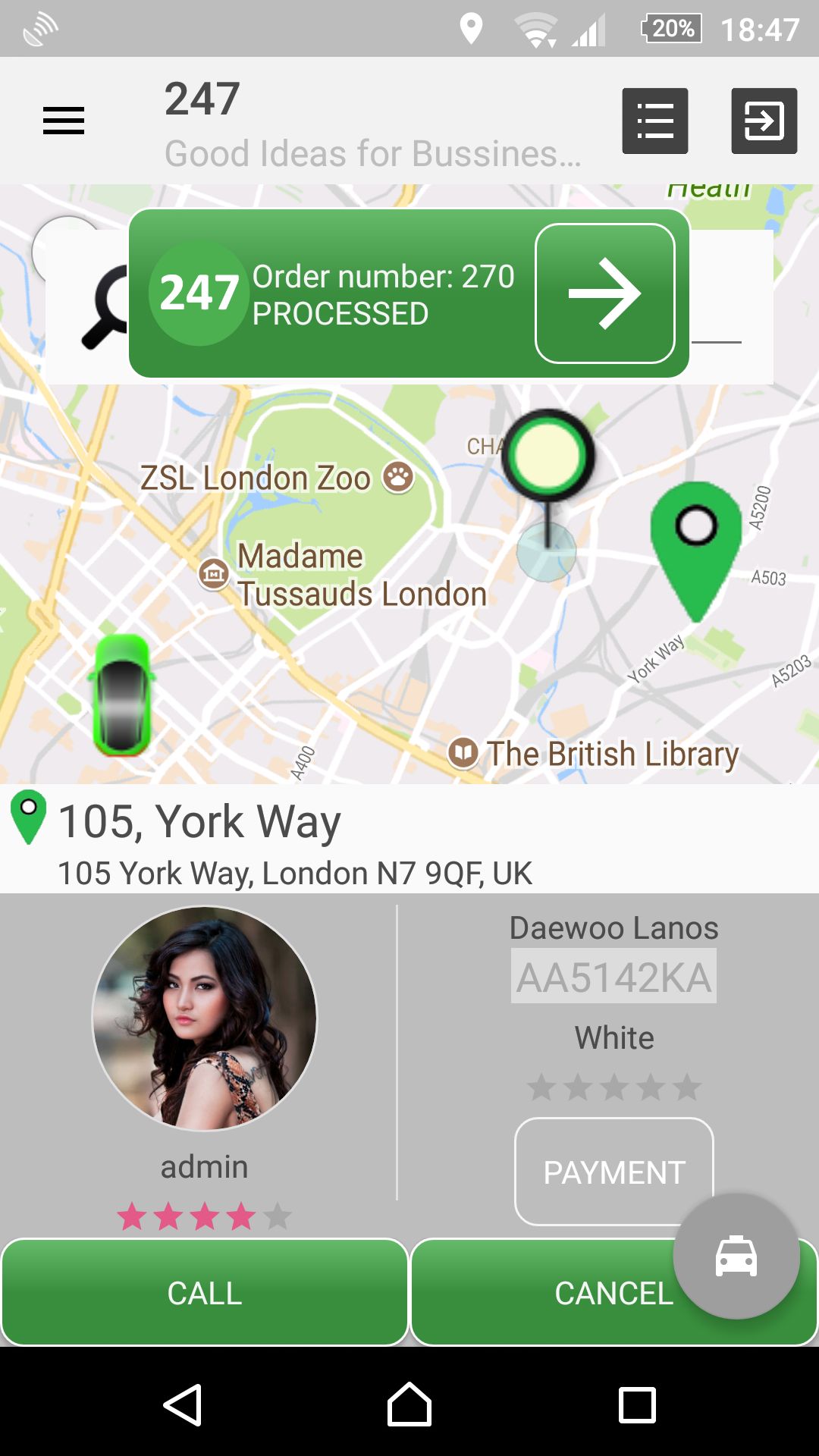Go back using the system back button
This screenshot has width=819, height=1456.
coord(182,1404)
